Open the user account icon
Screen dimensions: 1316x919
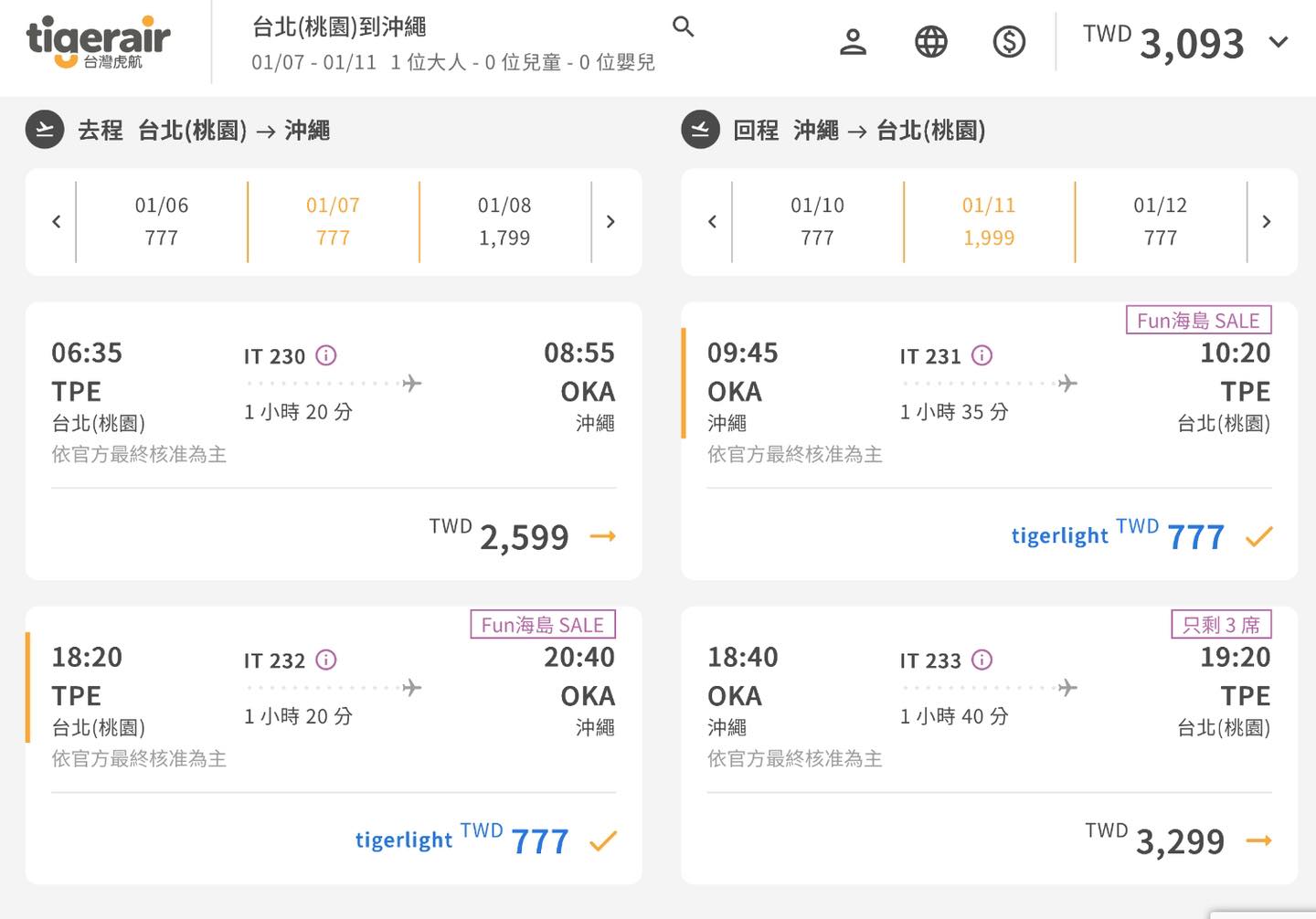pos(853,42)
